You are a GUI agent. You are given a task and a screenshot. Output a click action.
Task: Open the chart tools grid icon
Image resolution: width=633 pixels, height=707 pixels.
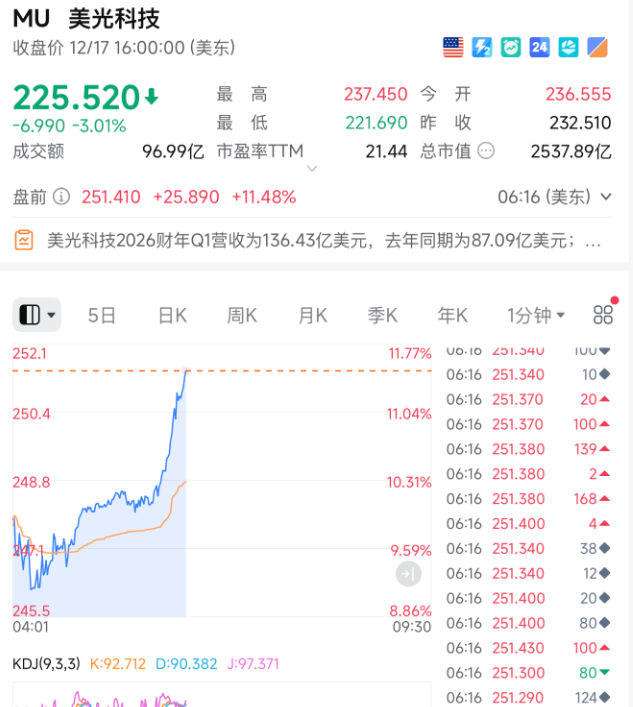[603, 315]
